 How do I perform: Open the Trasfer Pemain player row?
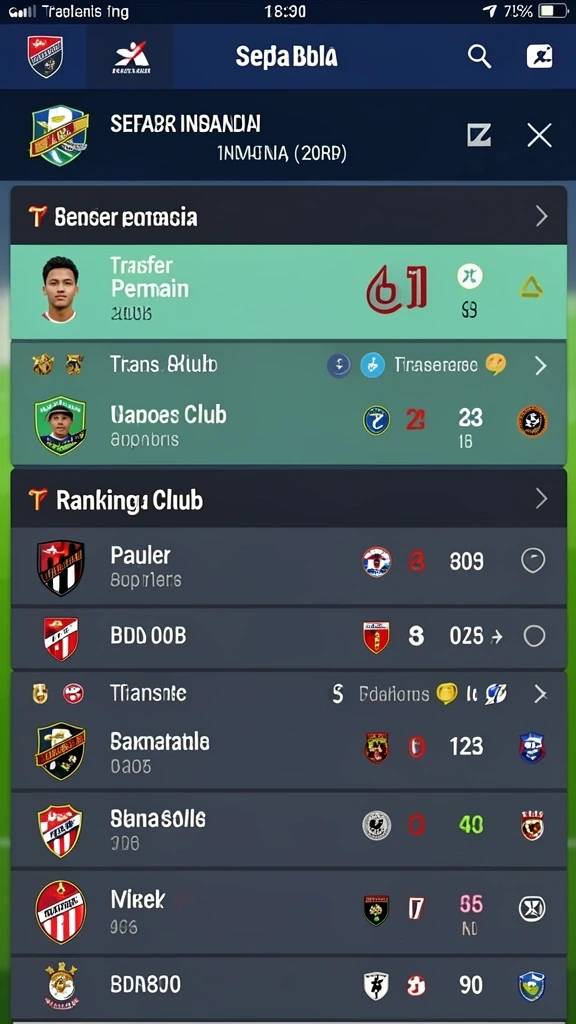coord(288,292)
